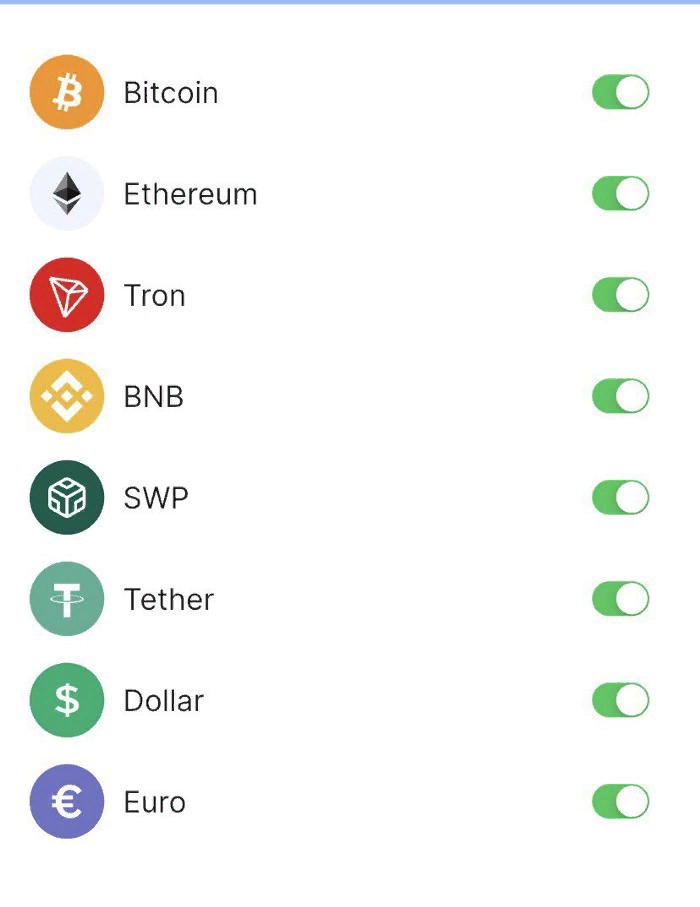Switch off the Euro toggle

click(620, 802)
